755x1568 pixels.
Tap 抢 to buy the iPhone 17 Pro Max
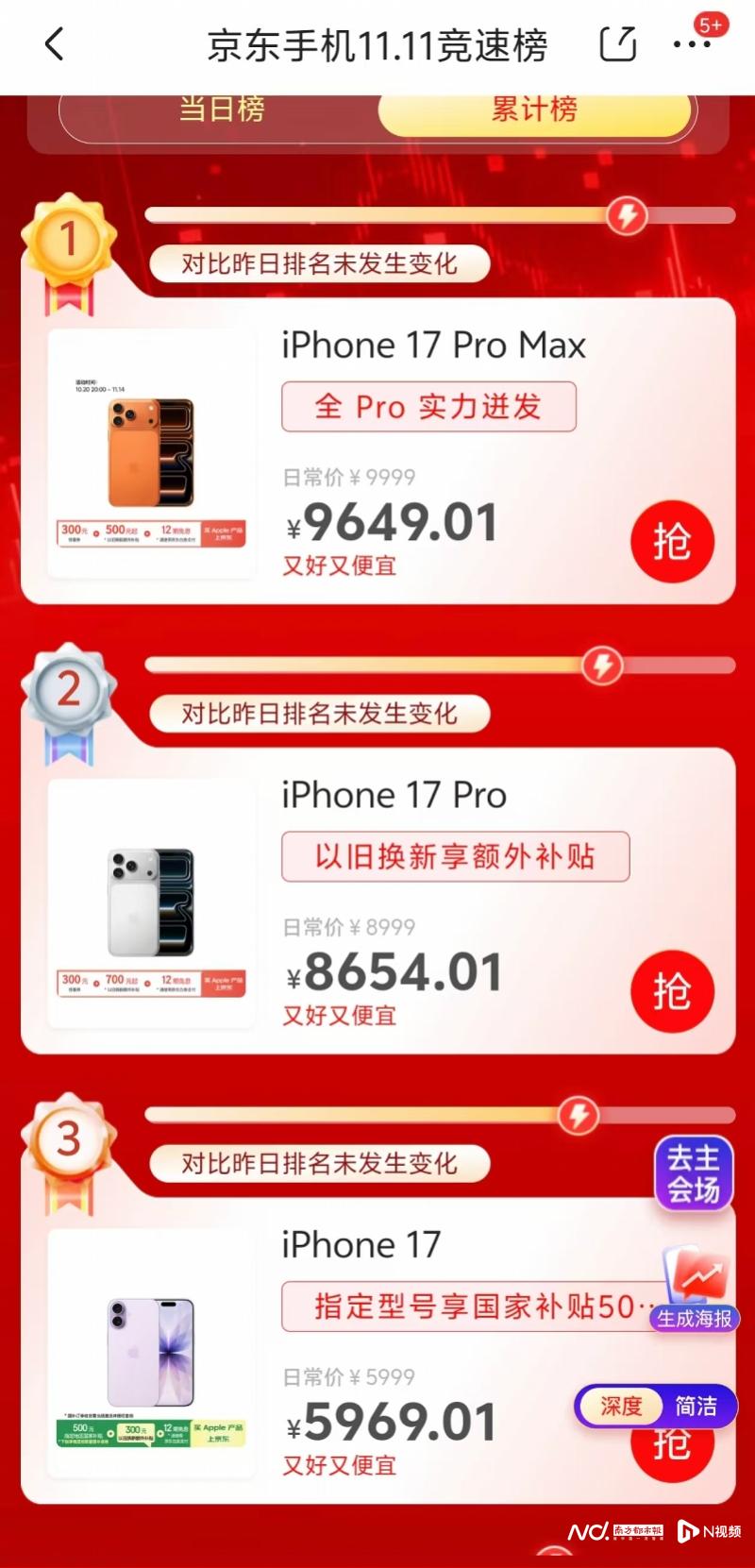672,542
